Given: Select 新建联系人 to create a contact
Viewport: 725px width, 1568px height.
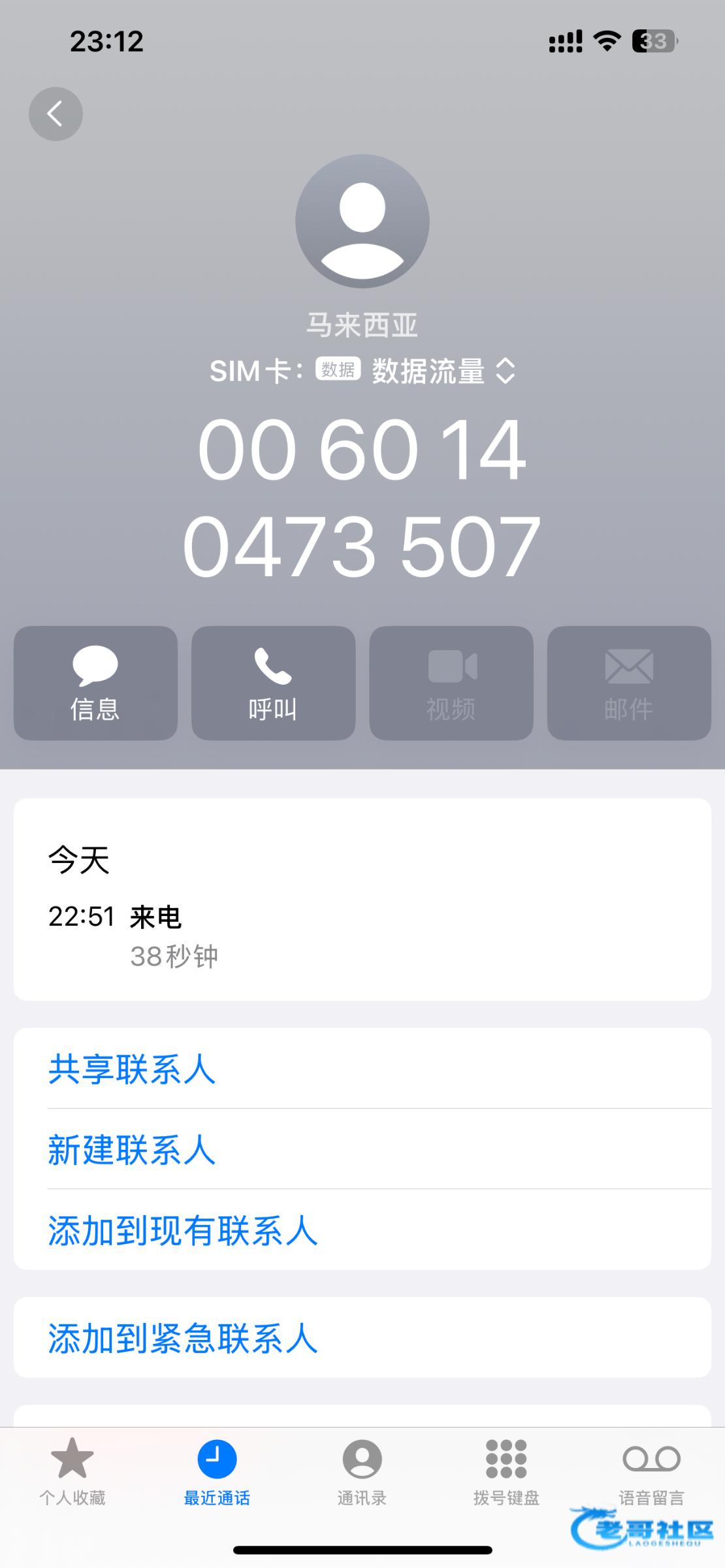Looking at the screenshot, I should (x=132, y=1149).
